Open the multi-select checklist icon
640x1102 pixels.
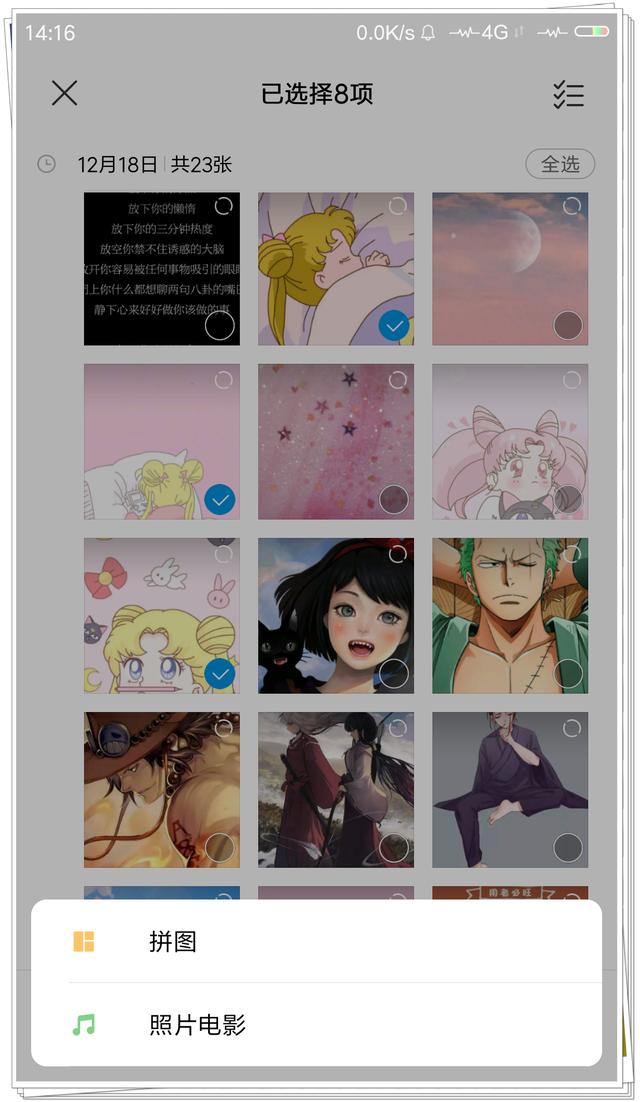568,94
